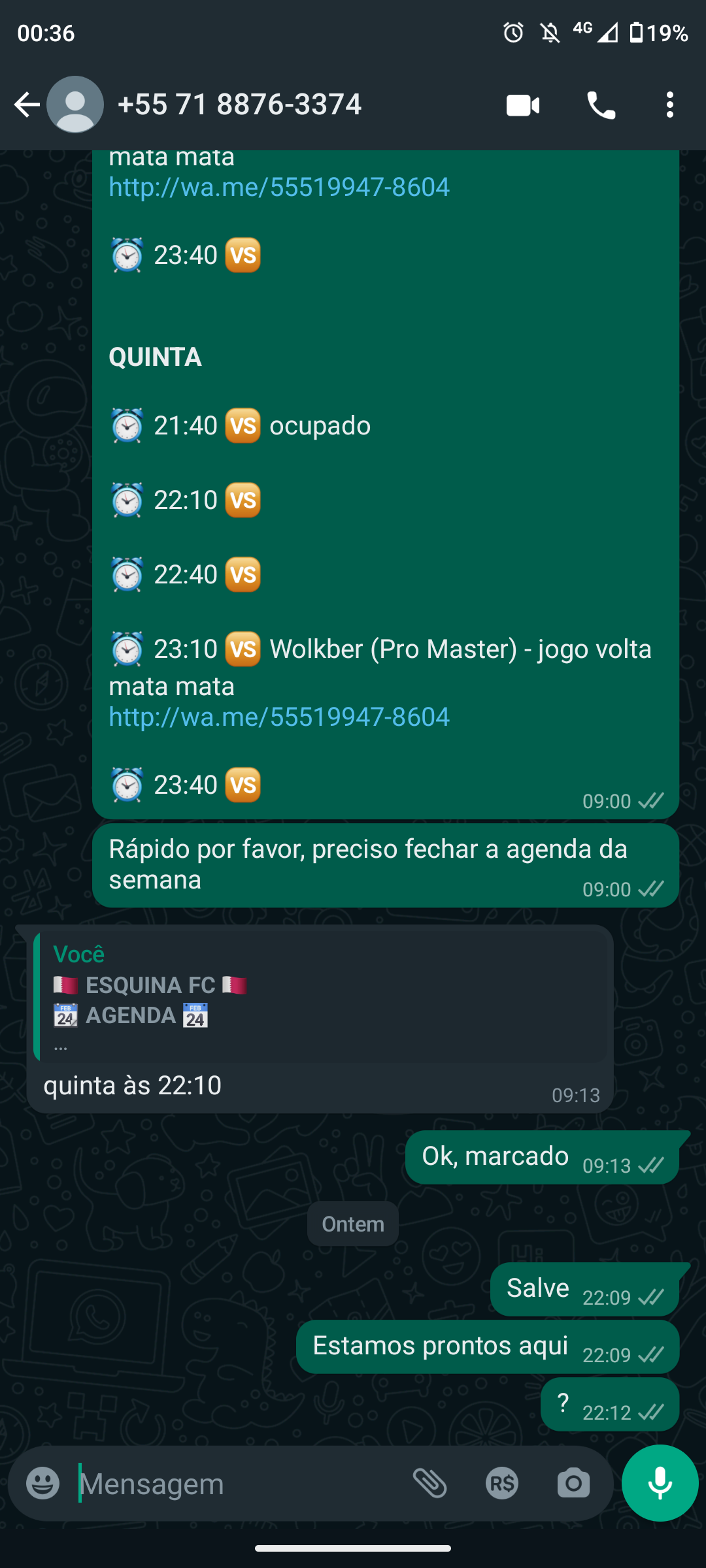Open the overflow menu
Screen dimensions: 706x1568
coord(670,105)
